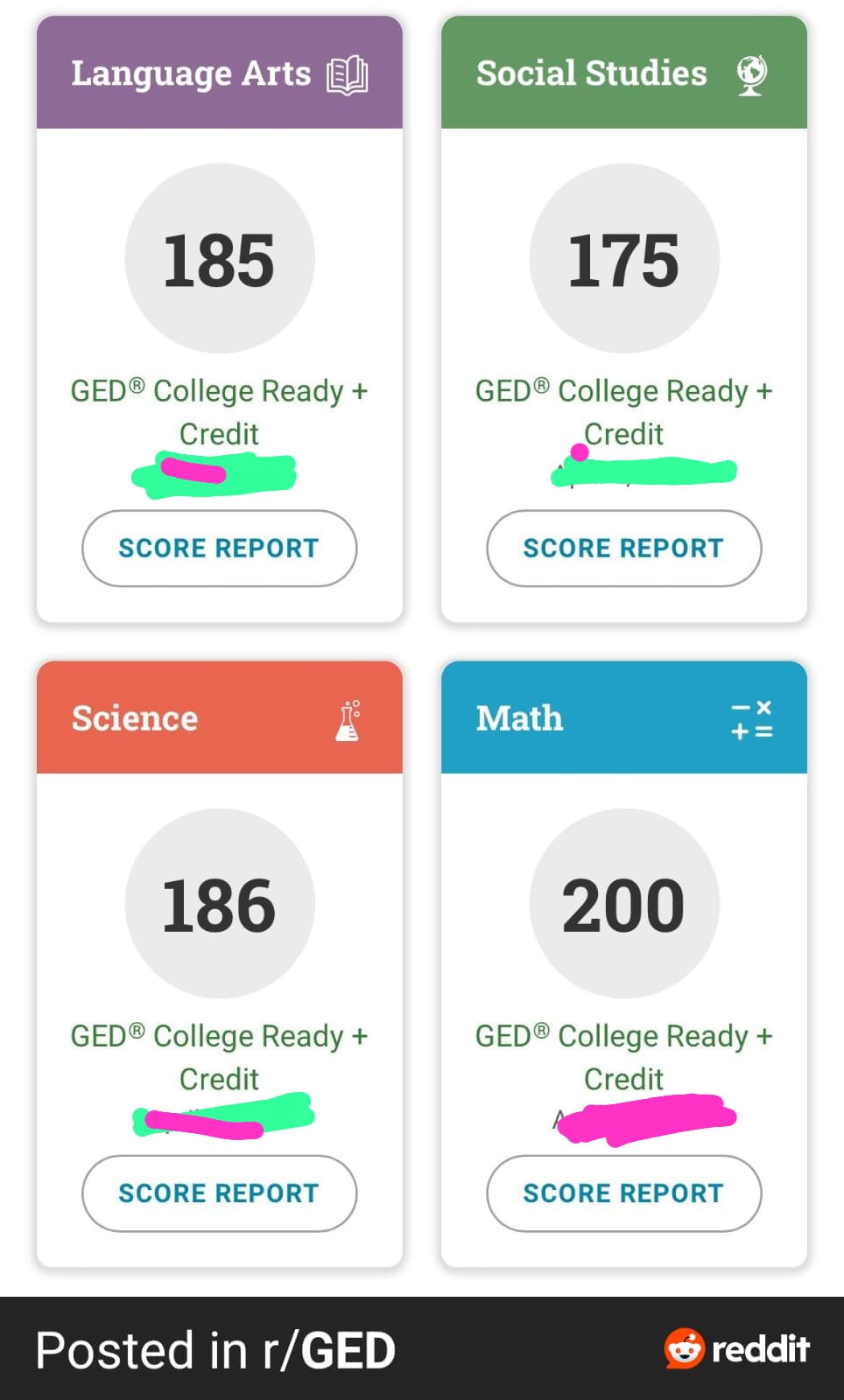Click the Reddit snoo logo
844x1400 pixels.
click(686, 1349)
